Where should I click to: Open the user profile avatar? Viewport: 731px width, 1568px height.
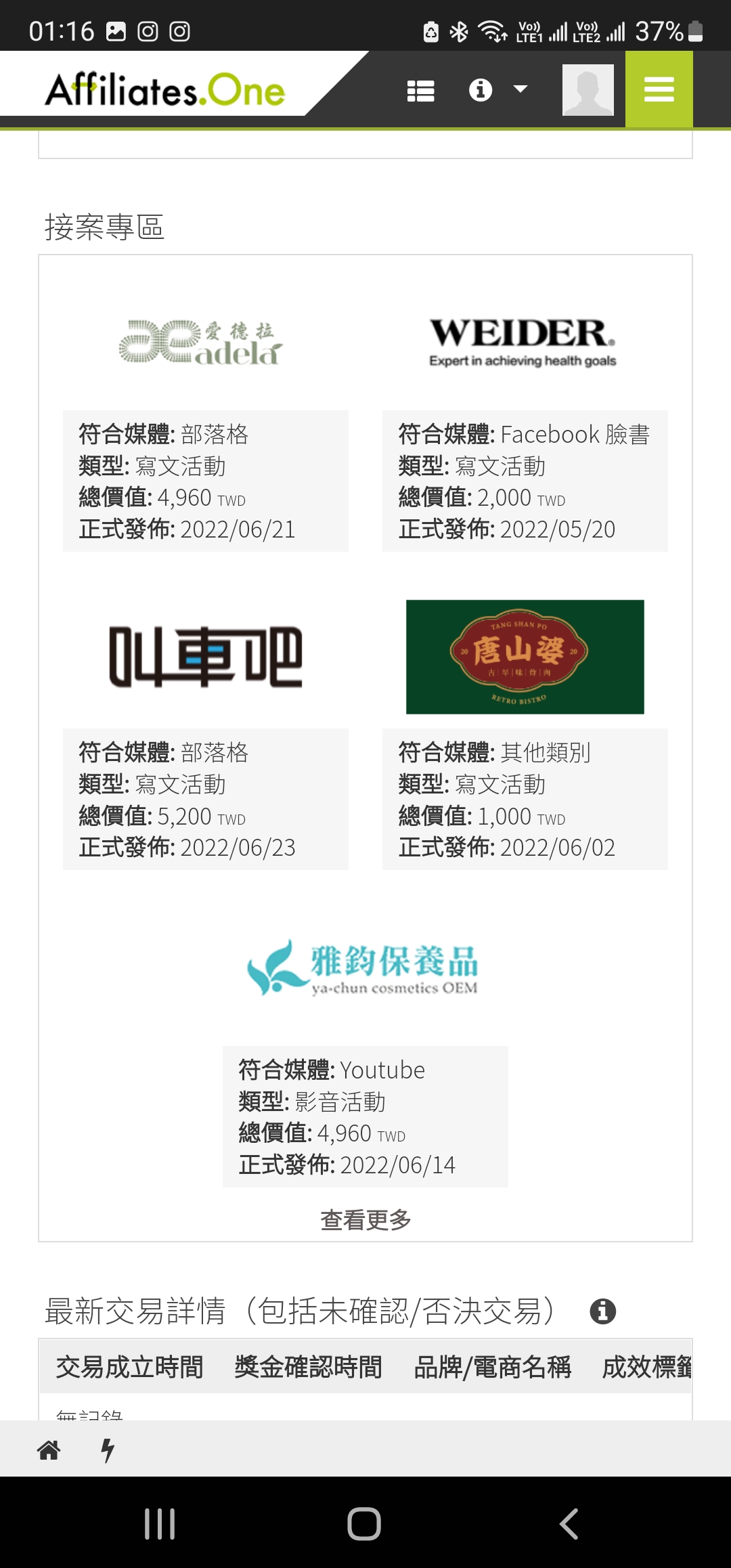(588, 90)
